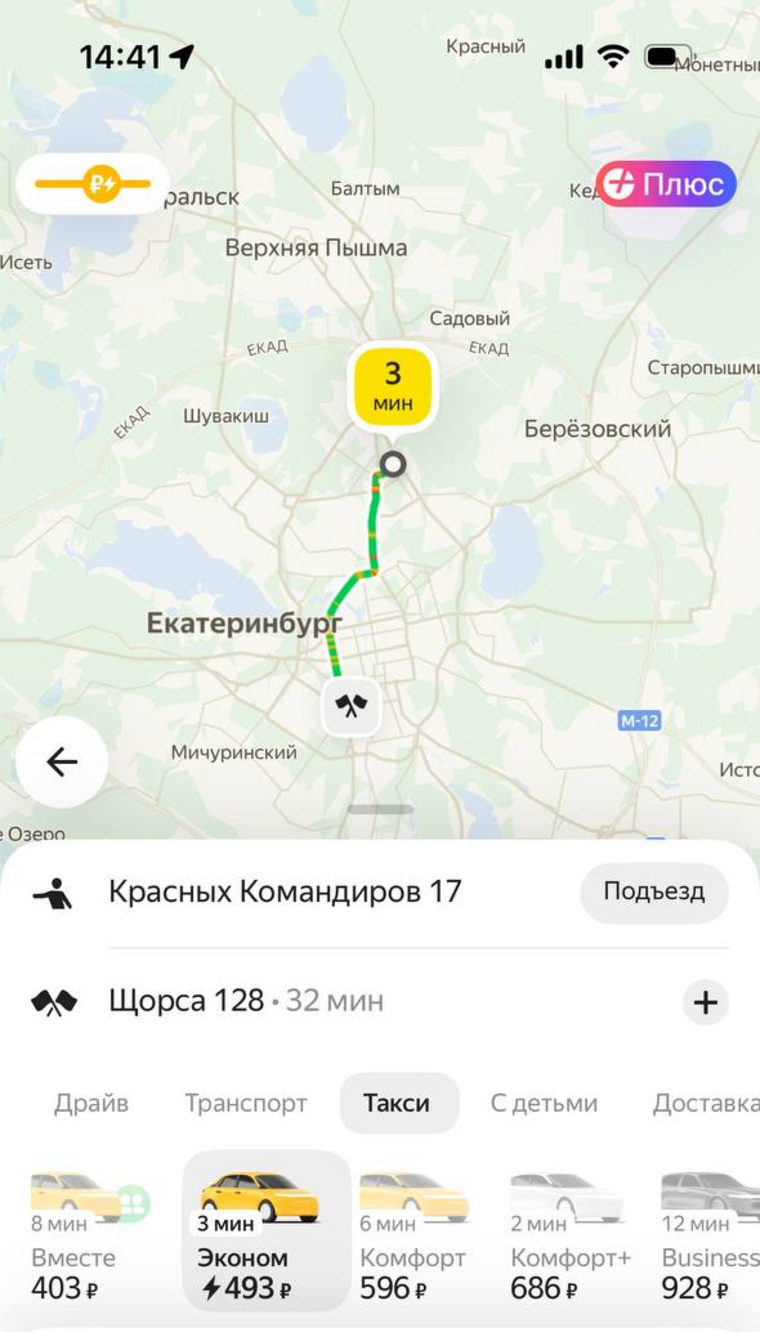This screenshot has height=1332, width=760.
Task: Change destination Щорса 128
Action: tap(187, 1001)
